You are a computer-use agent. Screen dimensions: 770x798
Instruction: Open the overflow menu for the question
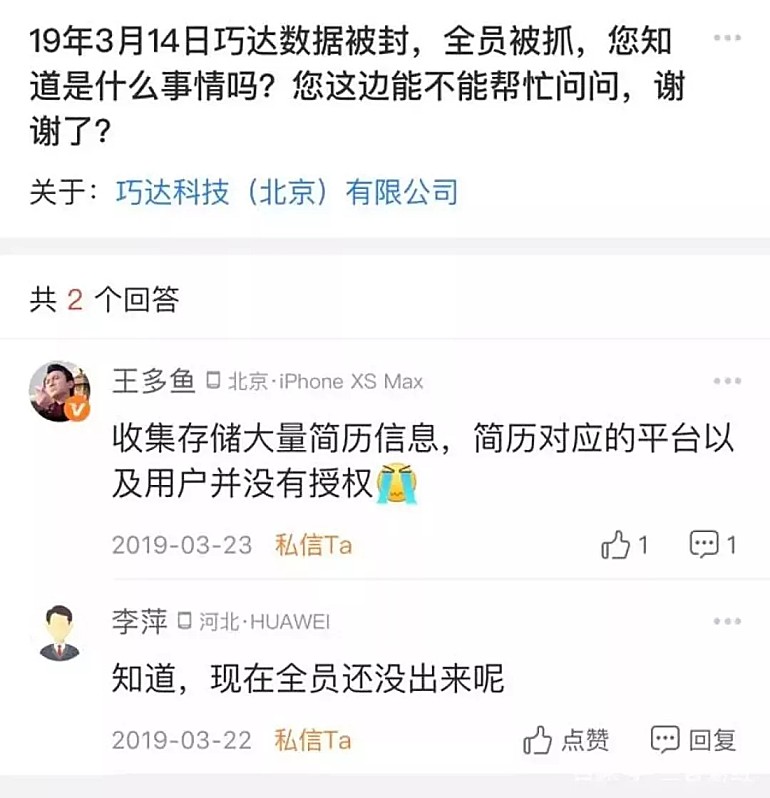727,39
